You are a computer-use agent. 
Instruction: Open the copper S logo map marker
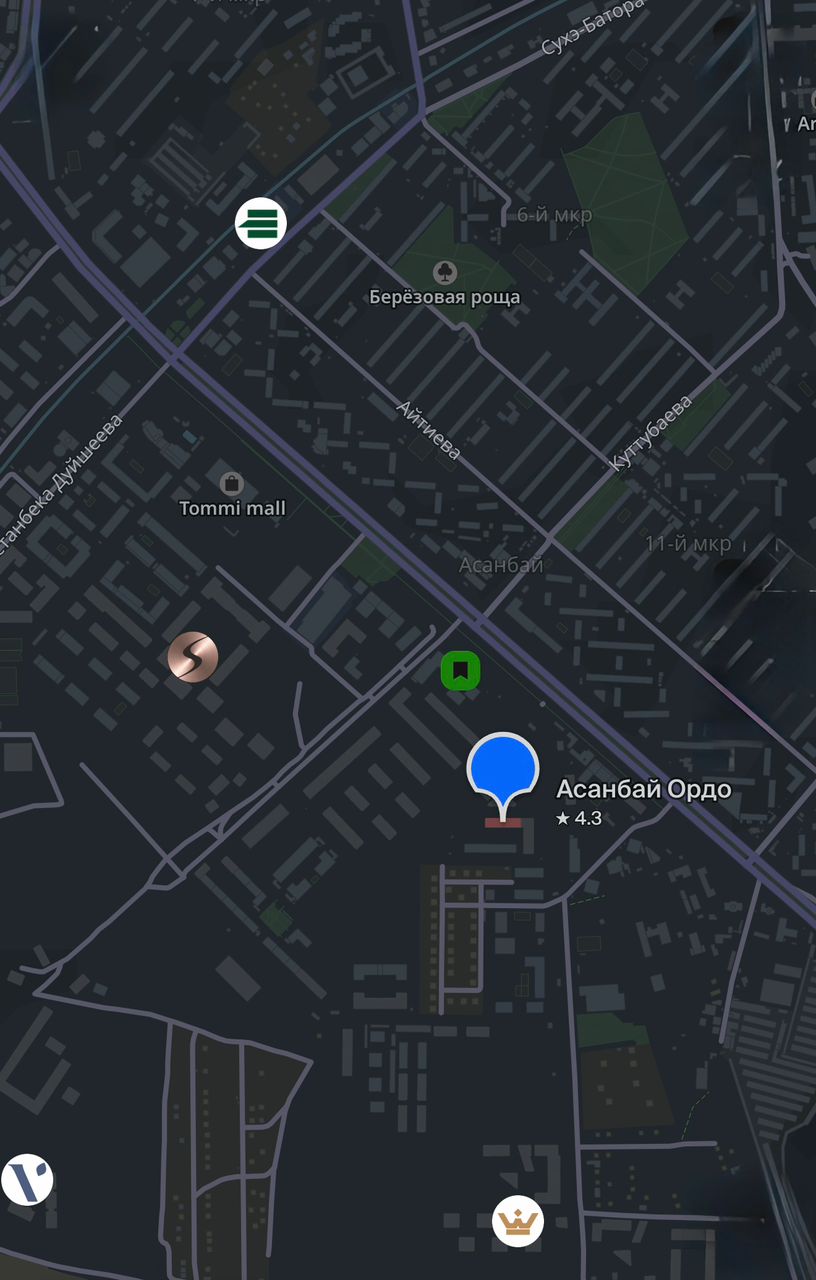(193, 657)
